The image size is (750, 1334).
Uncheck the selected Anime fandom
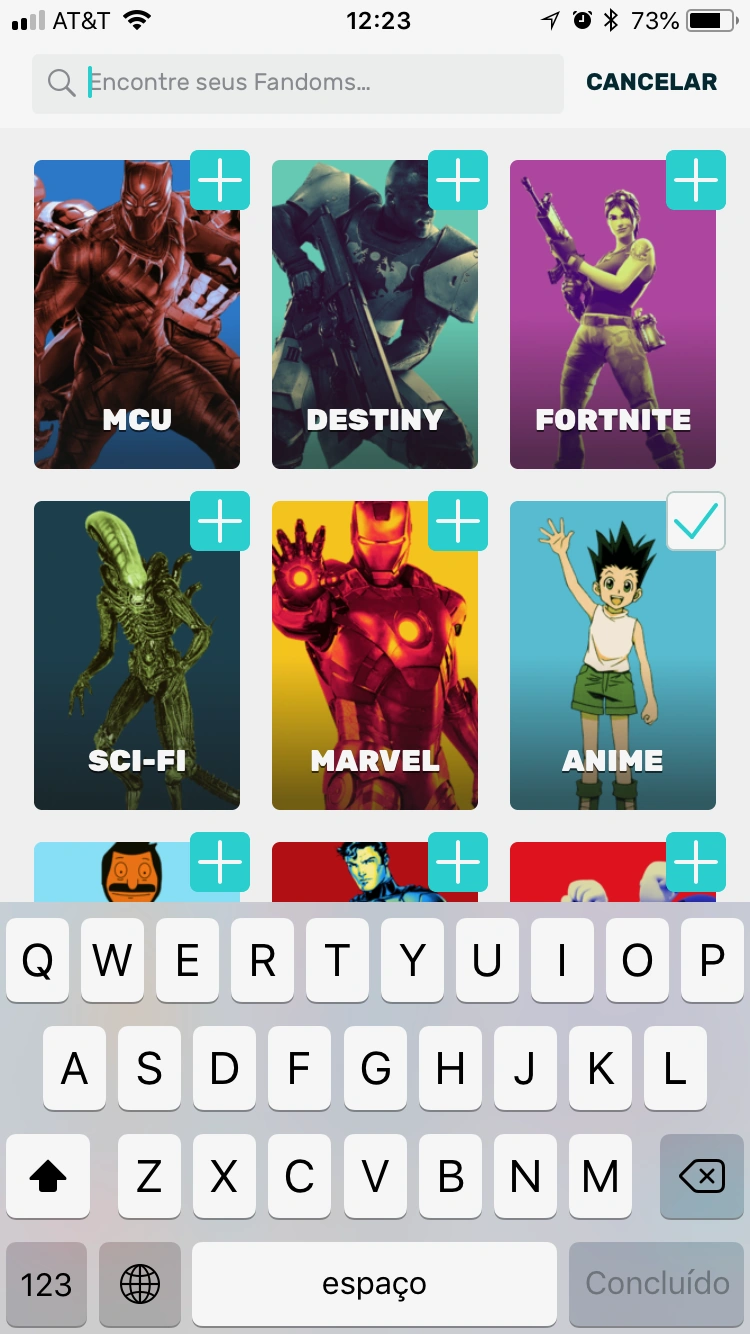point(695,521)
